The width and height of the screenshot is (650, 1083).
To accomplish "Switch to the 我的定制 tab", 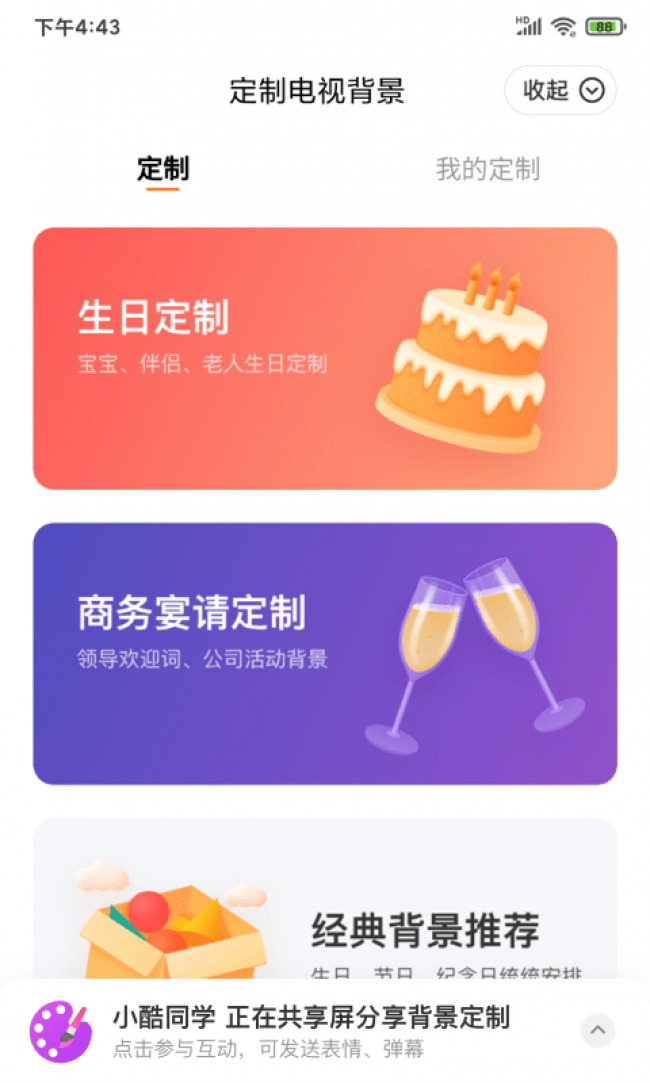I will [x=487, y=169].
